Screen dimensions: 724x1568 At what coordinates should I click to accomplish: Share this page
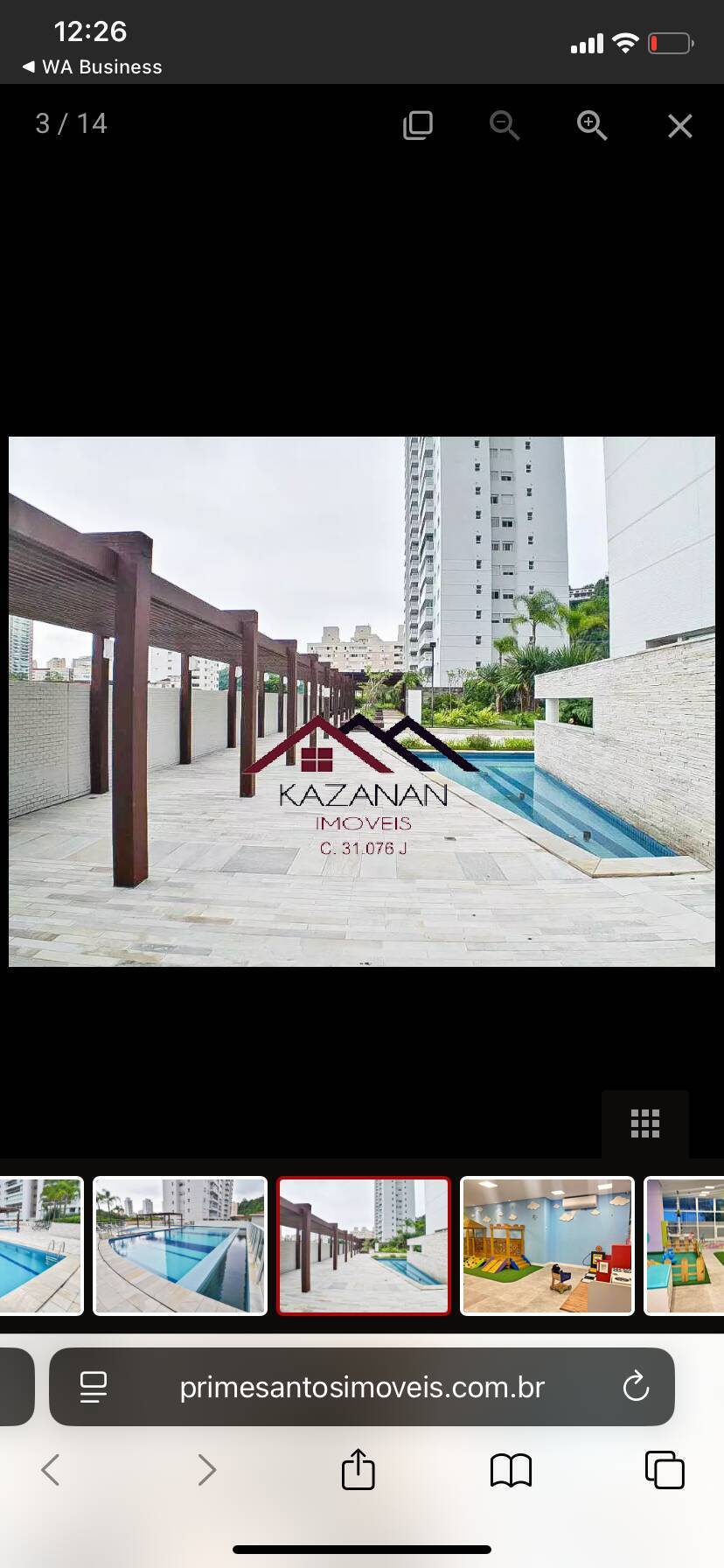click(359, 1468)
